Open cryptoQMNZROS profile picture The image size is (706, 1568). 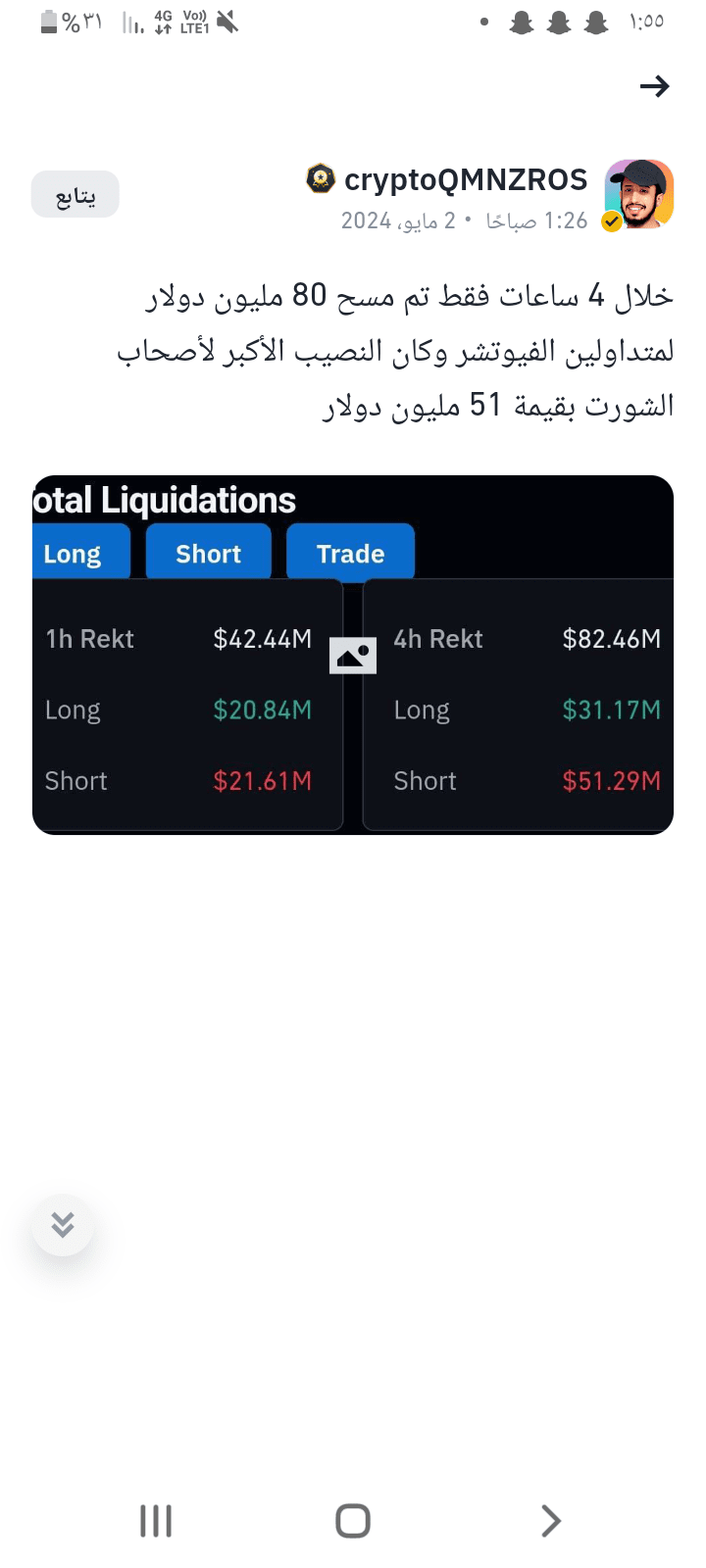[x=639, y=194]
